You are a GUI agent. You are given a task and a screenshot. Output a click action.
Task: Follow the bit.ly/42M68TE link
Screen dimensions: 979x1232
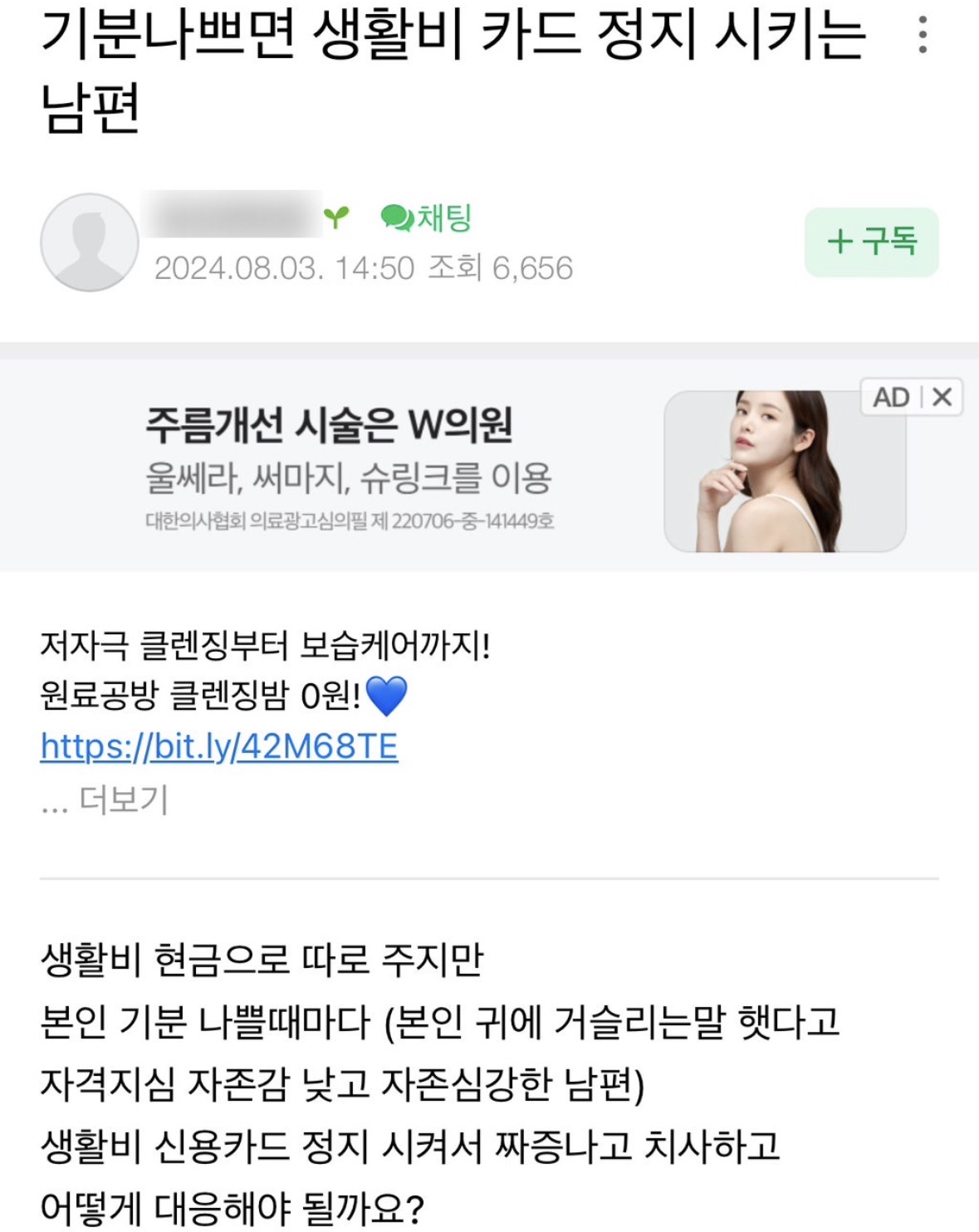point(219,746)
